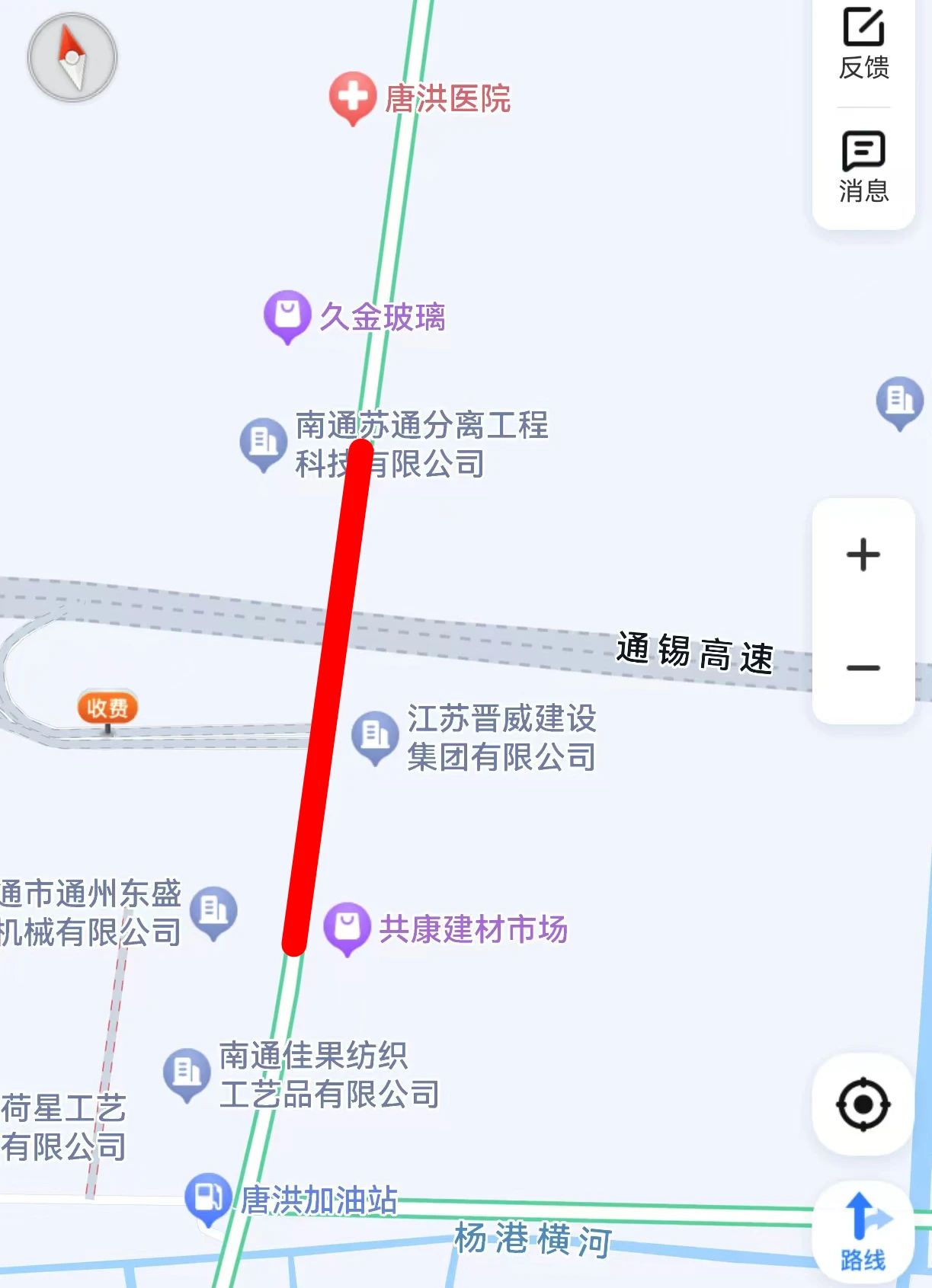
Task: Select the 通州东盛机械有限公司 marker
Action: tap(213, 911)
